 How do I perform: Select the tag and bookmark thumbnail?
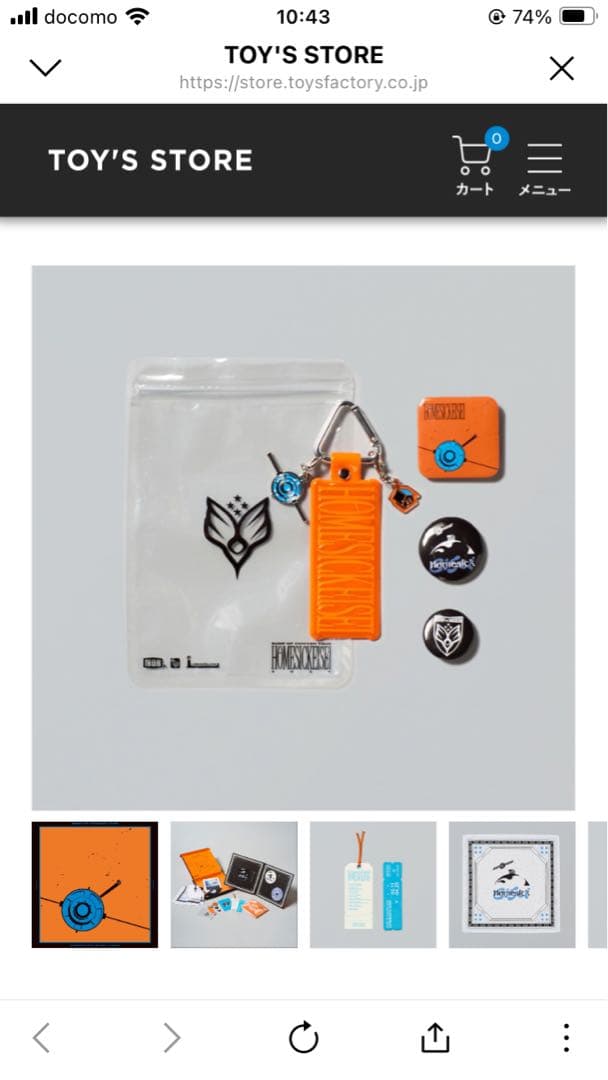tap(373, 884)
